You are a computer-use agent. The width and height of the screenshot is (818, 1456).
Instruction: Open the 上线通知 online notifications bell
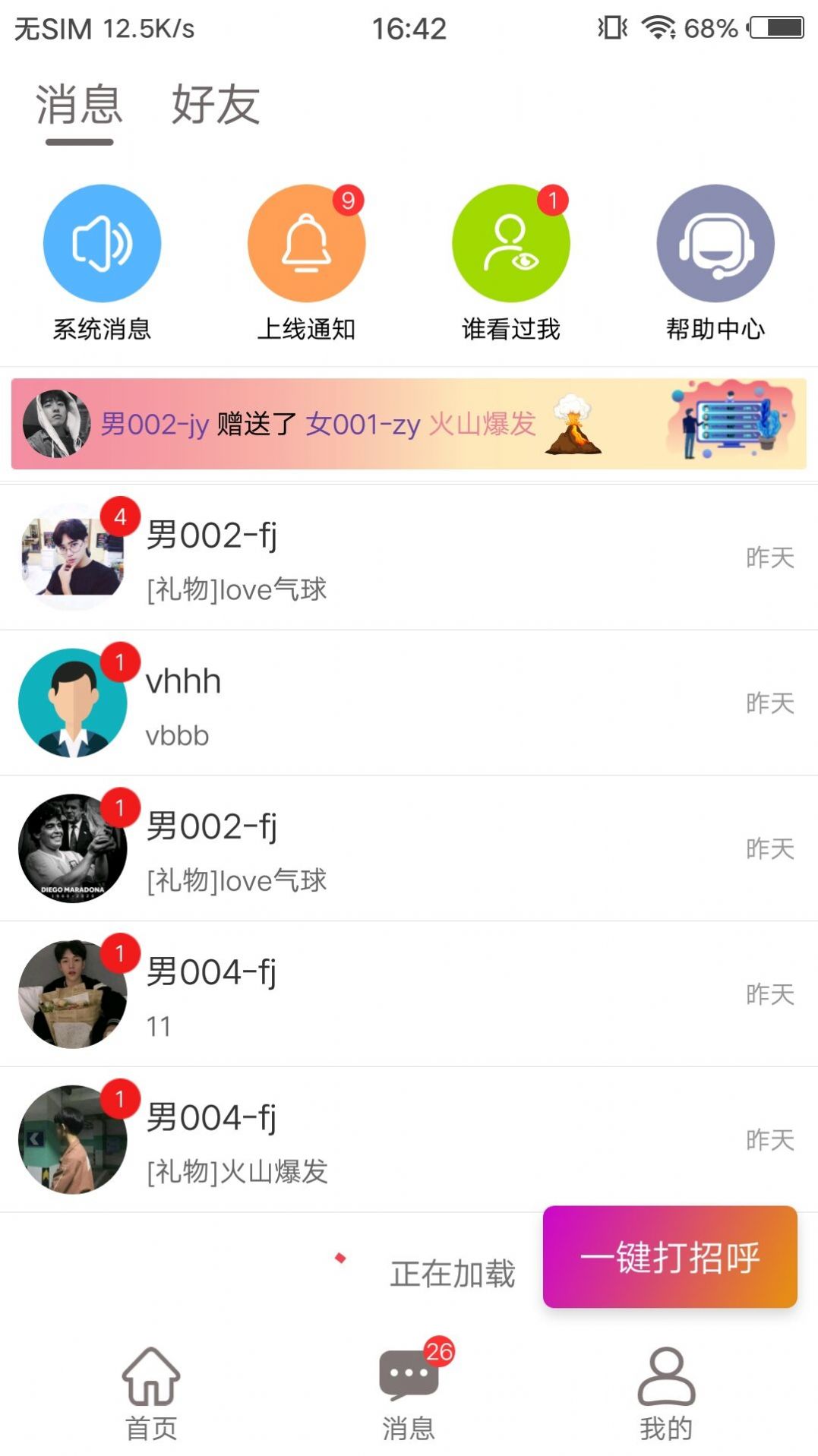(306, 243)
